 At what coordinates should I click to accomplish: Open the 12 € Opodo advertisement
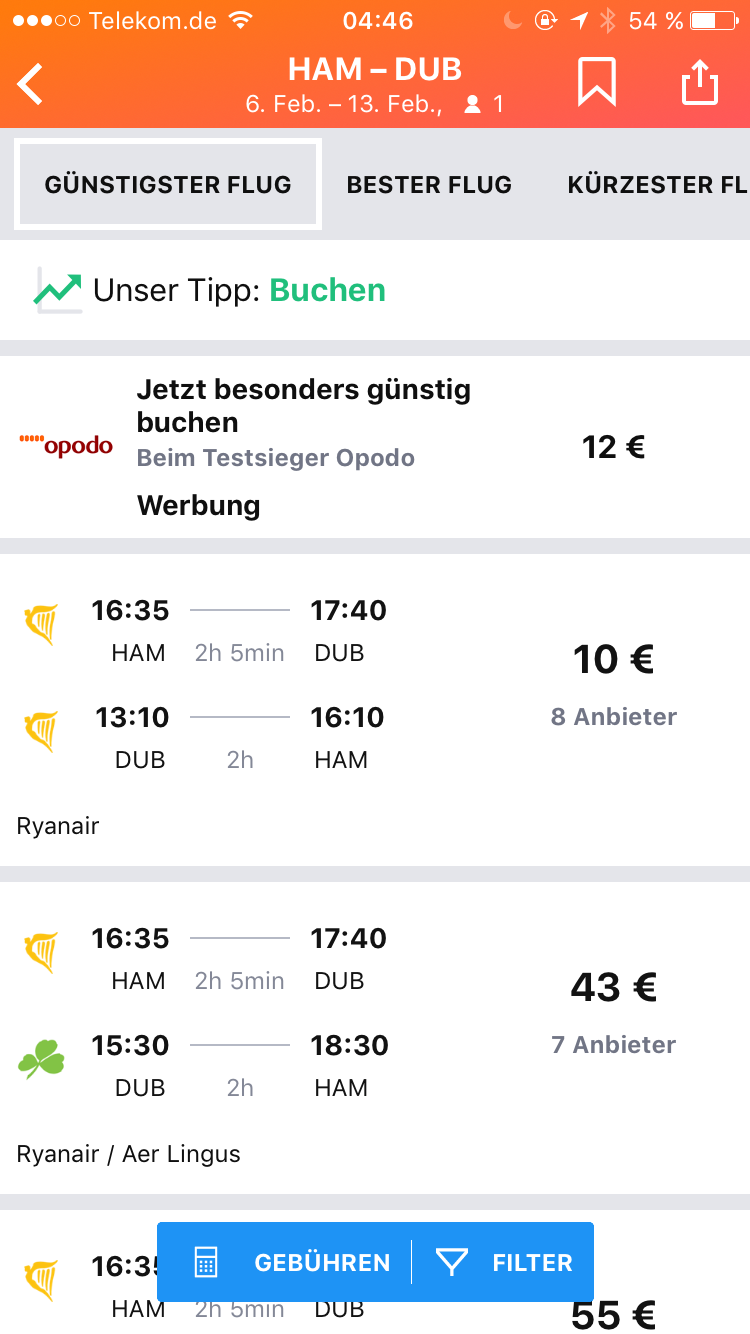(x=611, y=446)
